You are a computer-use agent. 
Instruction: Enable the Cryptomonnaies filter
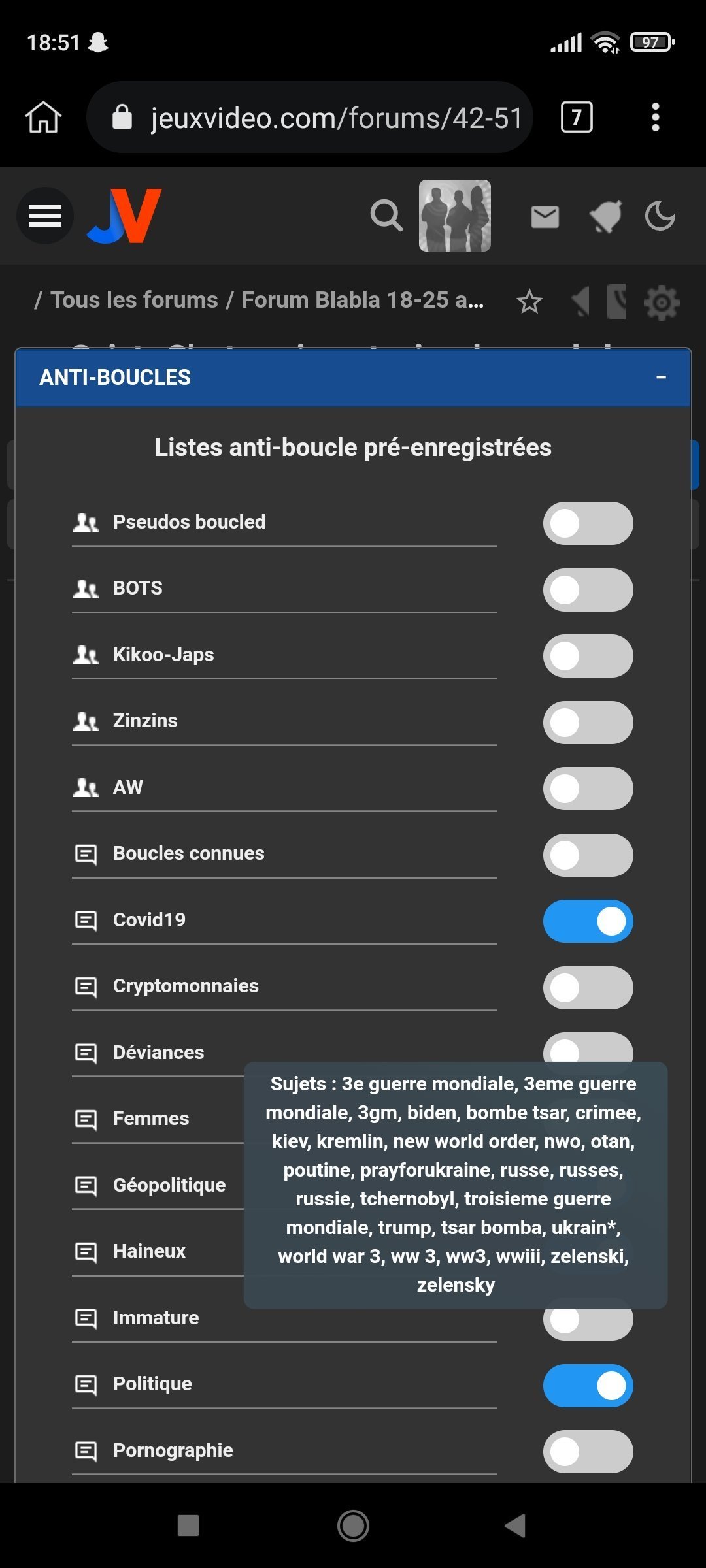(x=588, y=988)
